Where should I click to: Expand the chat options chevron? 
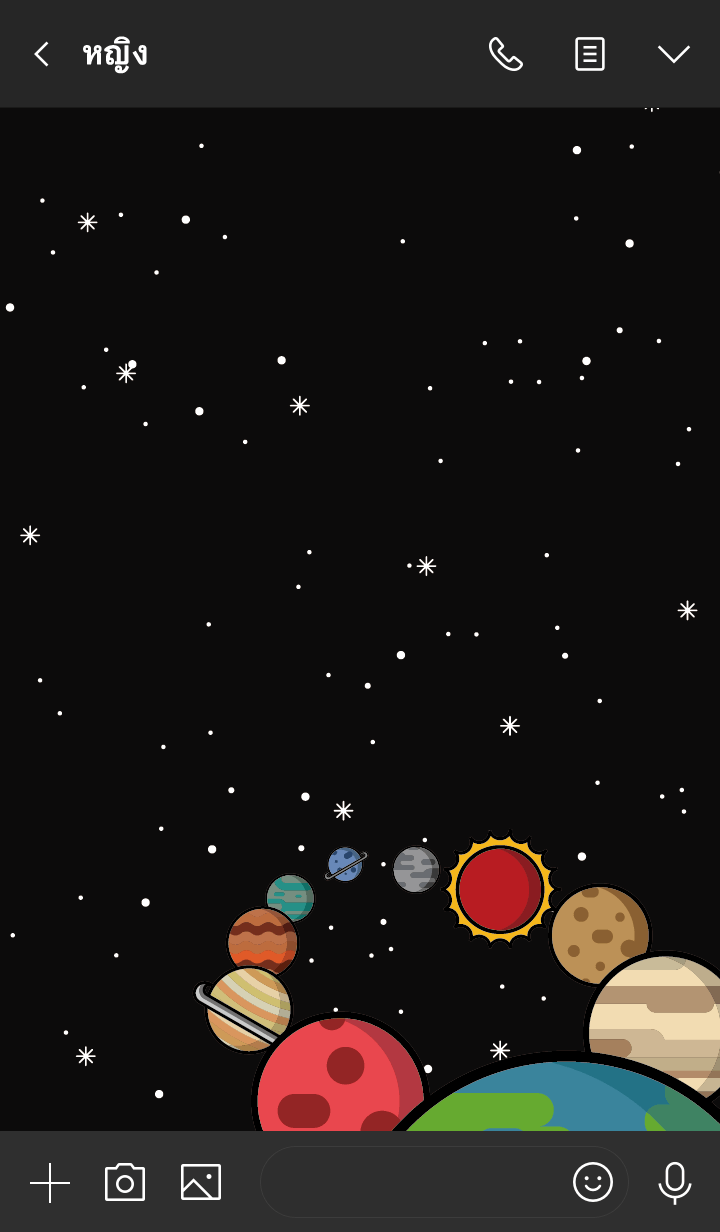pyautogui.click(x=673, y=54)
